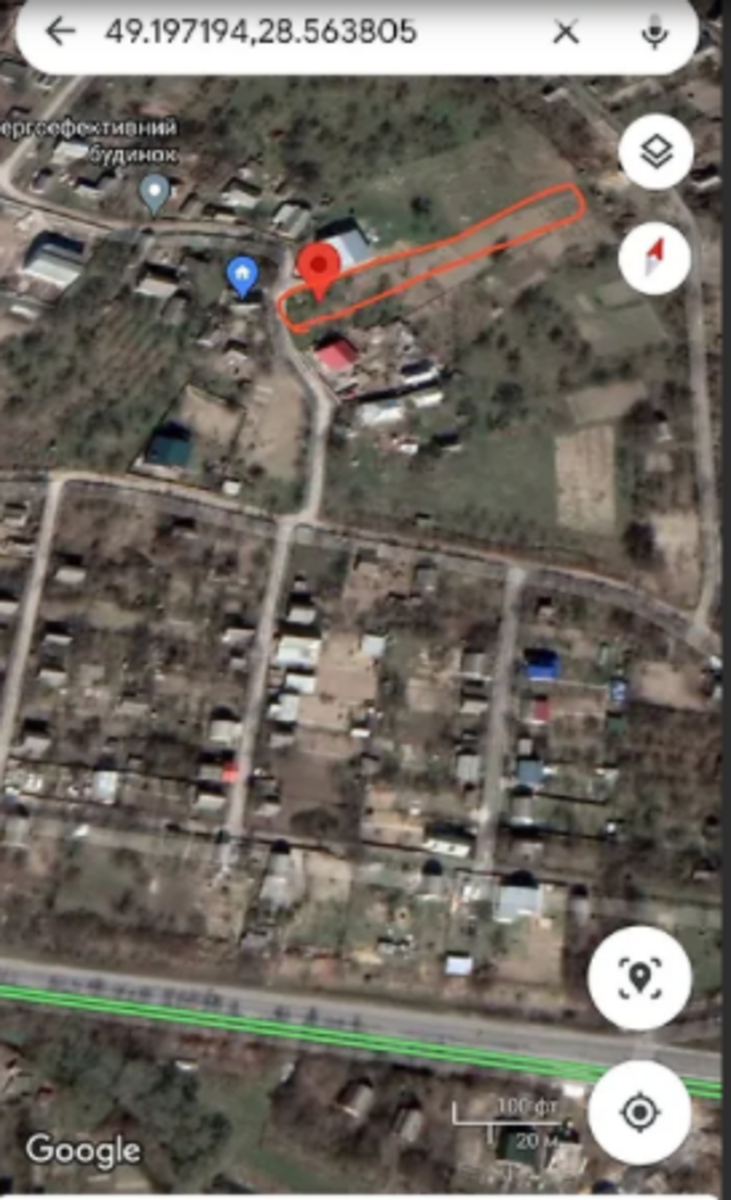Open Live View location scanner button
The width and height of the screenshot is (731, 1200).
640,977
